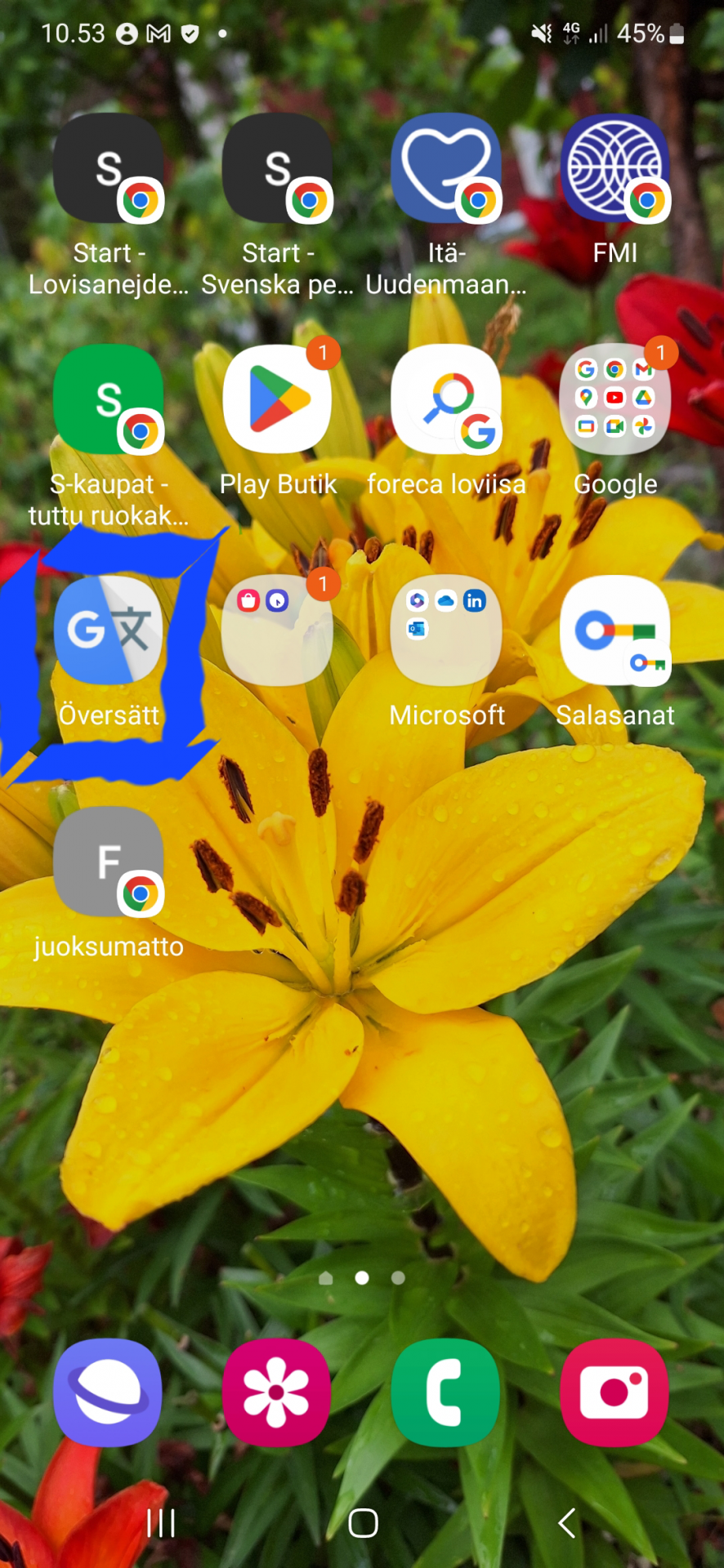This screenshot has height=1568, width=724.
Task: Open the Gallery flower app in dock
Action: (x=277, y=1392)
